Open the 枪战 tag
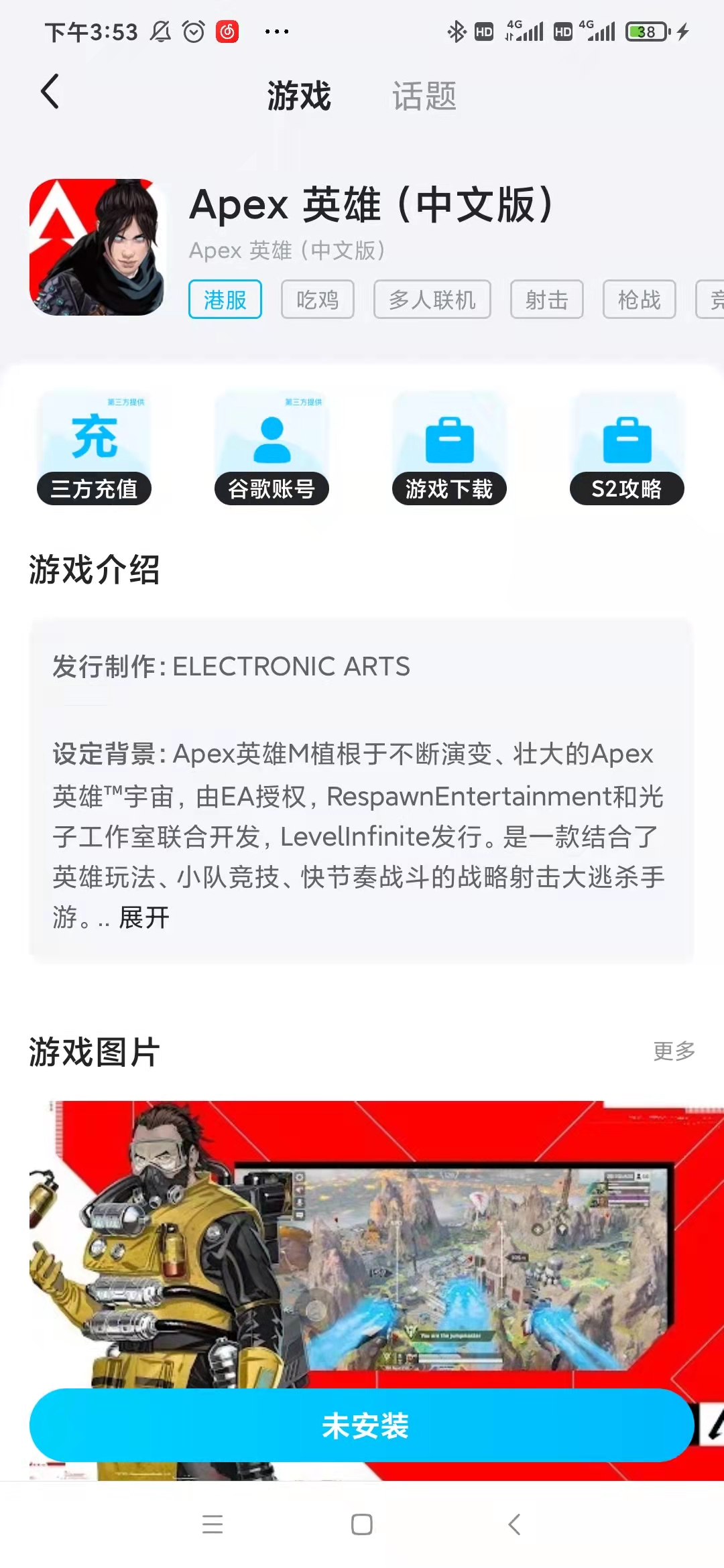Viewport: 724px width, 1568px height. coord(639,300)
